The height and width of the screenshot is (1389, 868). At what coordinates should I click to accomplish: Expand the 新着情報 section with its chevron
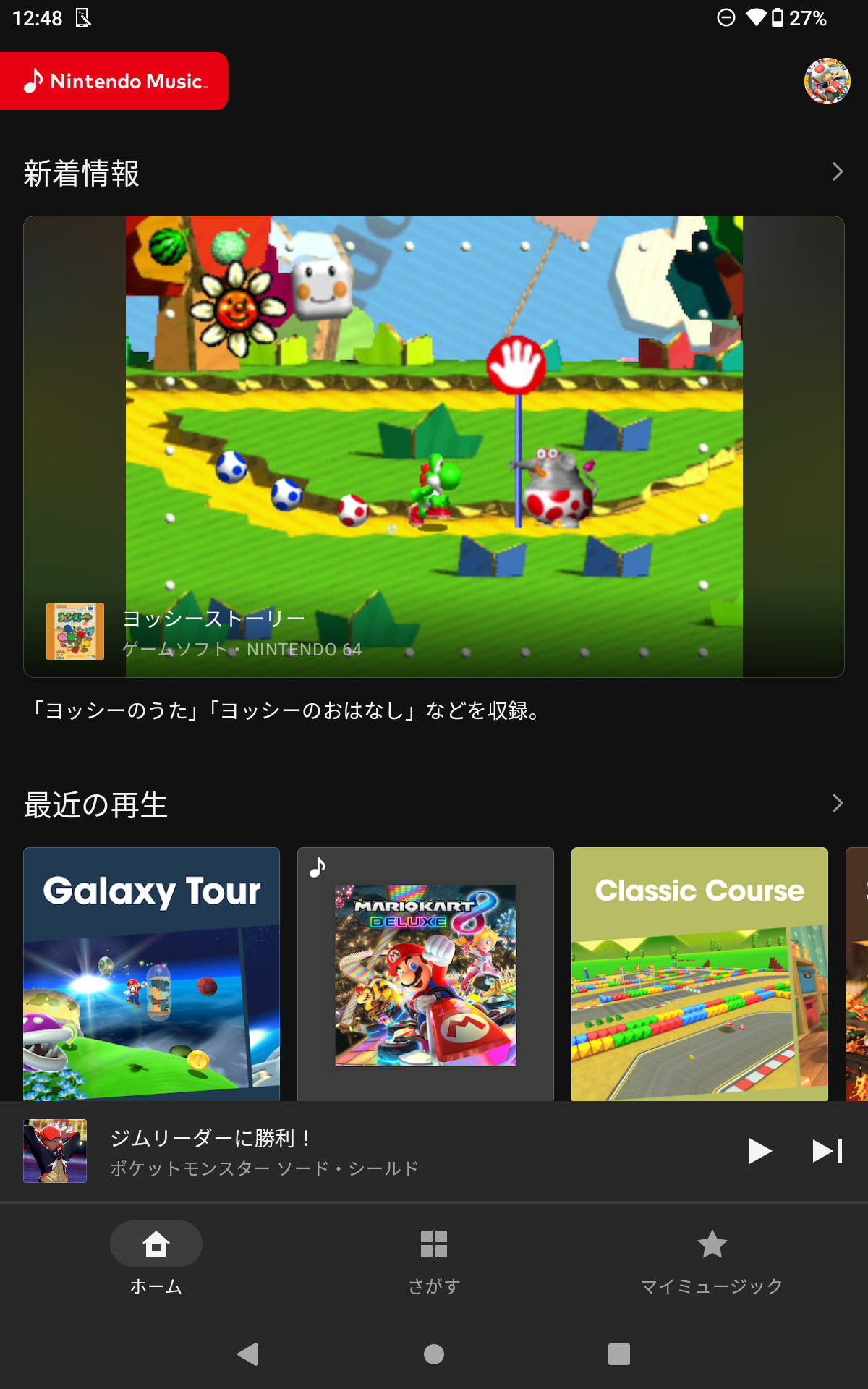(837, 172)
